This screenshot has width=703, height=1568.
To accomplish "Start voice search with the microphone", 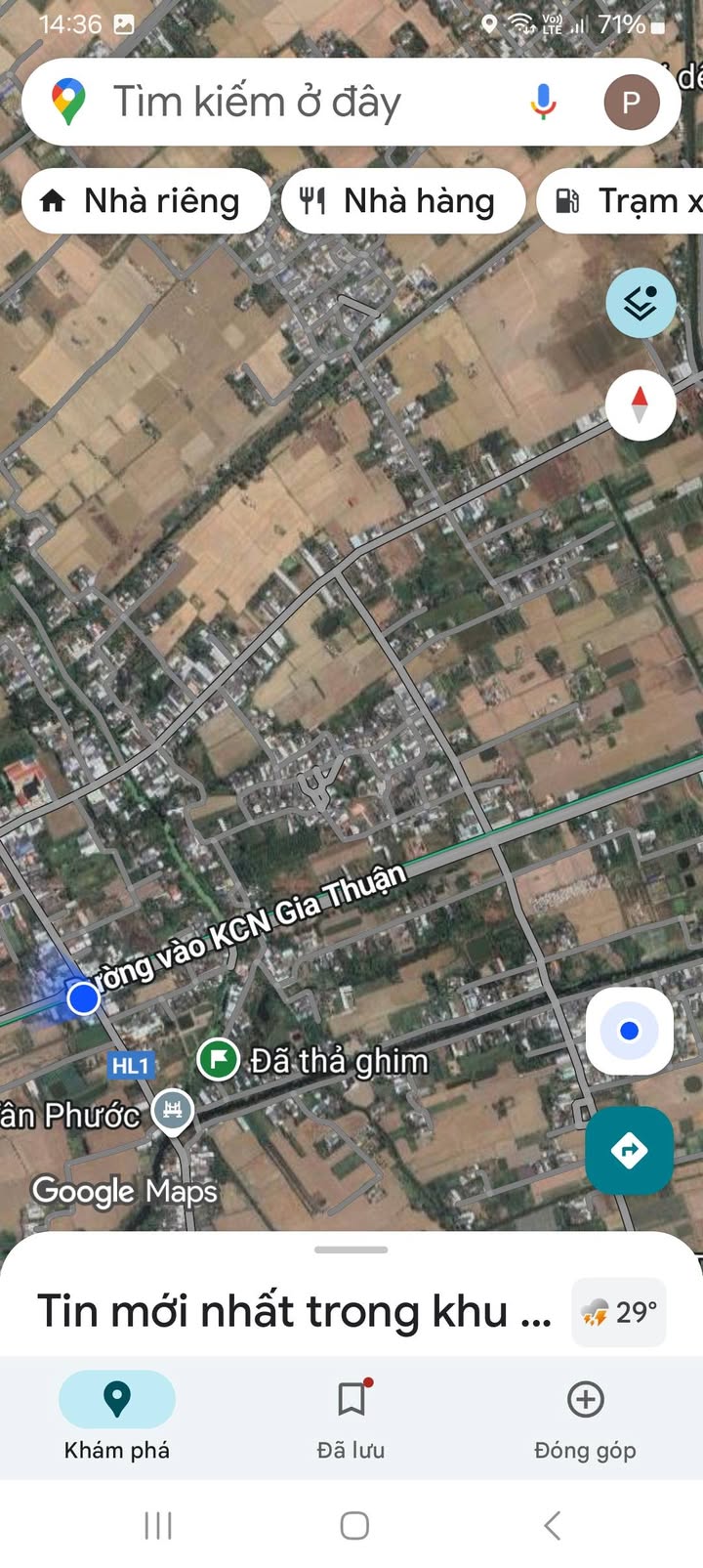I will 543,102.
